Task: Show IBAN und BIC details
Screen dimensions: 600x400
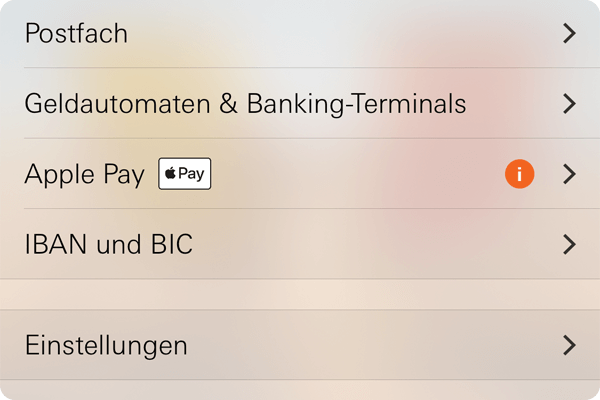Action: (300, 244)
